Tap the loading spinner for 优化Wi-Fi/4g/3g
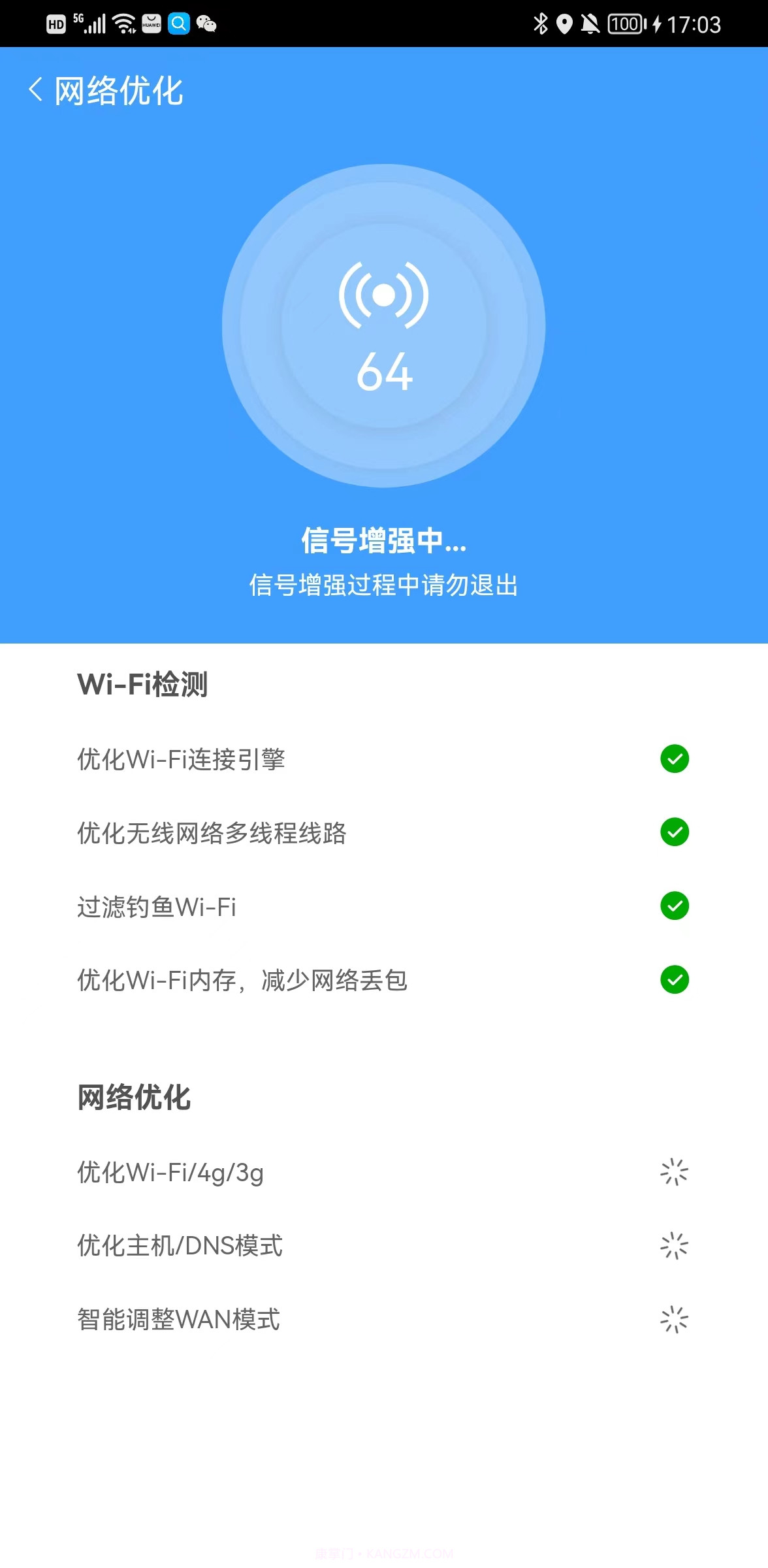Viewport: 768px width, 1568px height. (674, 1171)
